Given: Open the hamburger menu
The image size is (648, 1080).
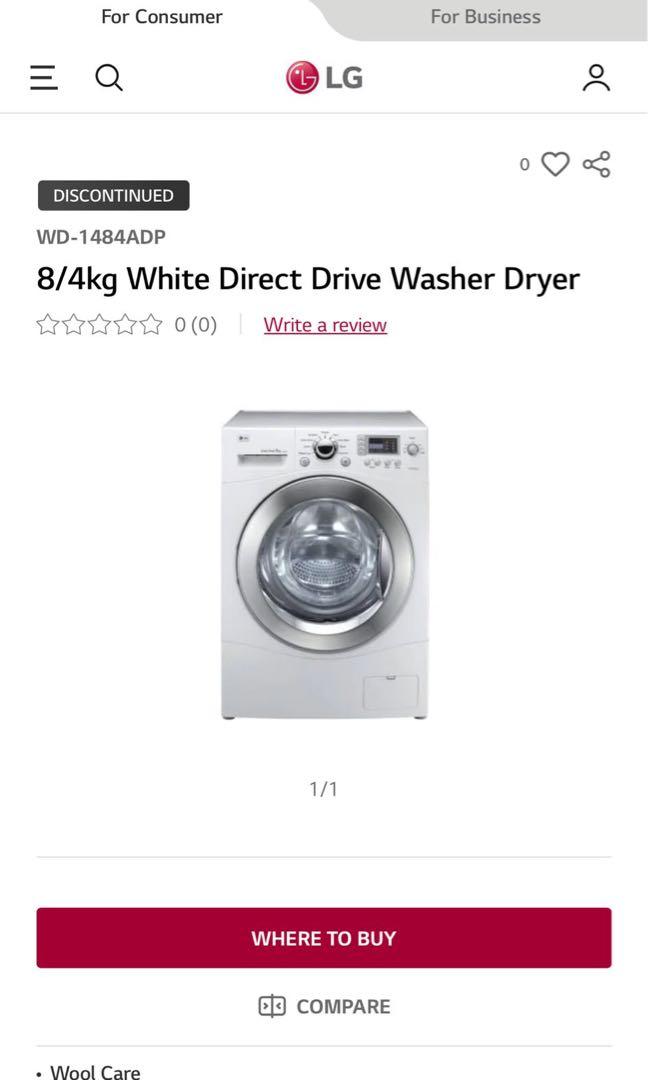Looking at the screenshot, I should click(x=43, y=77).
